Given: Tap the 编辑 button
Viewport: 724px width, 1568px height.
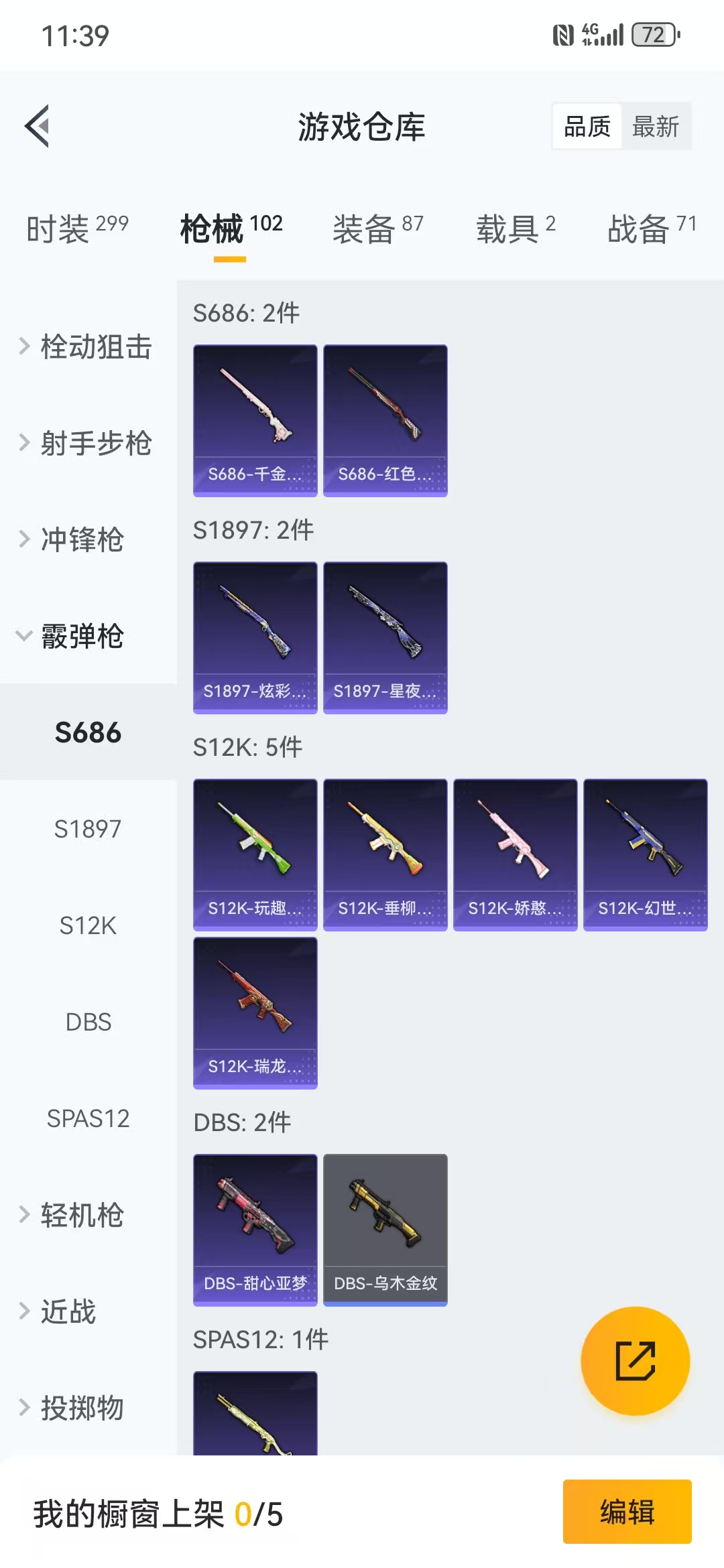Looking at the screenshot, I should coord(627,1512).
